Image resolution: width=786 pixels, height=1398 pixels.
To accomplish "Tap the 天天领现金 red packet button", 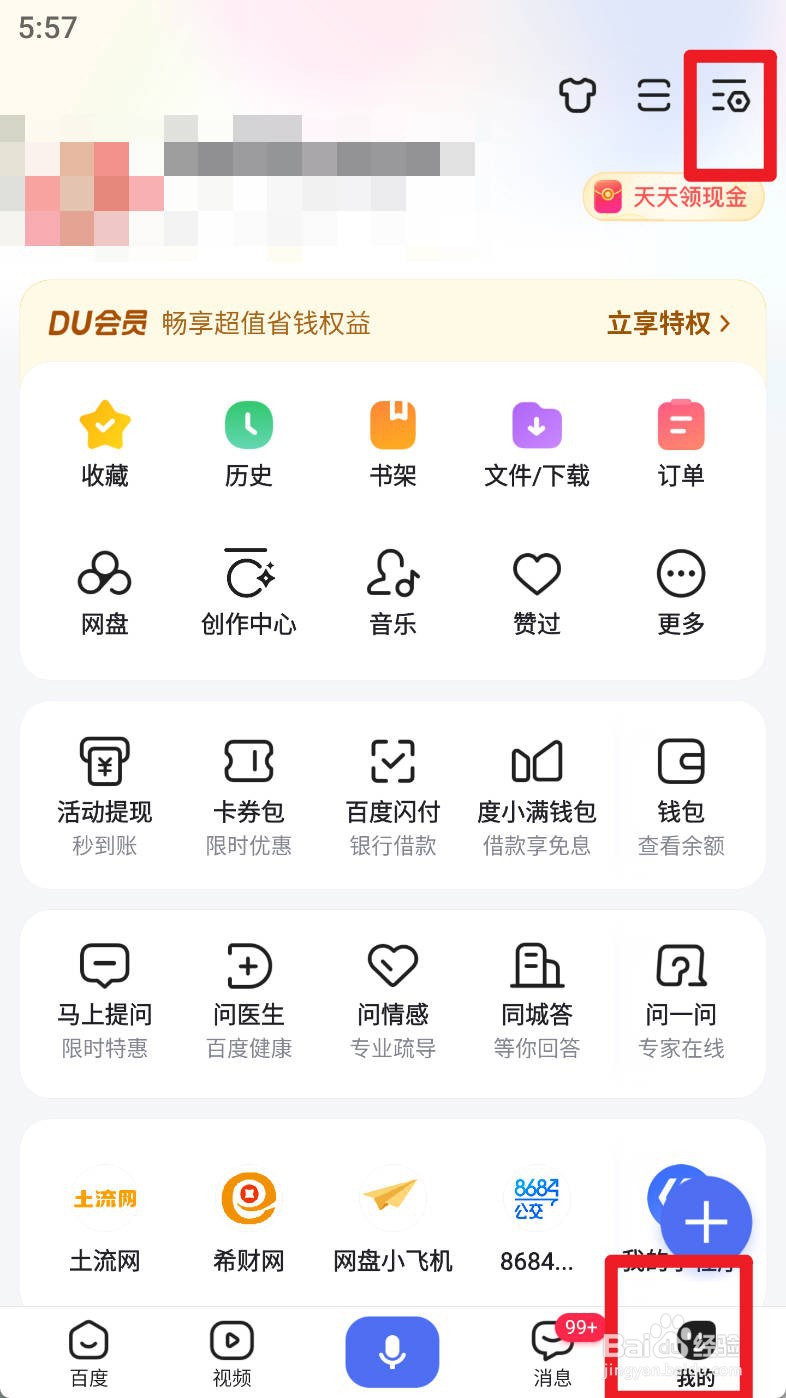I will 673,197.
